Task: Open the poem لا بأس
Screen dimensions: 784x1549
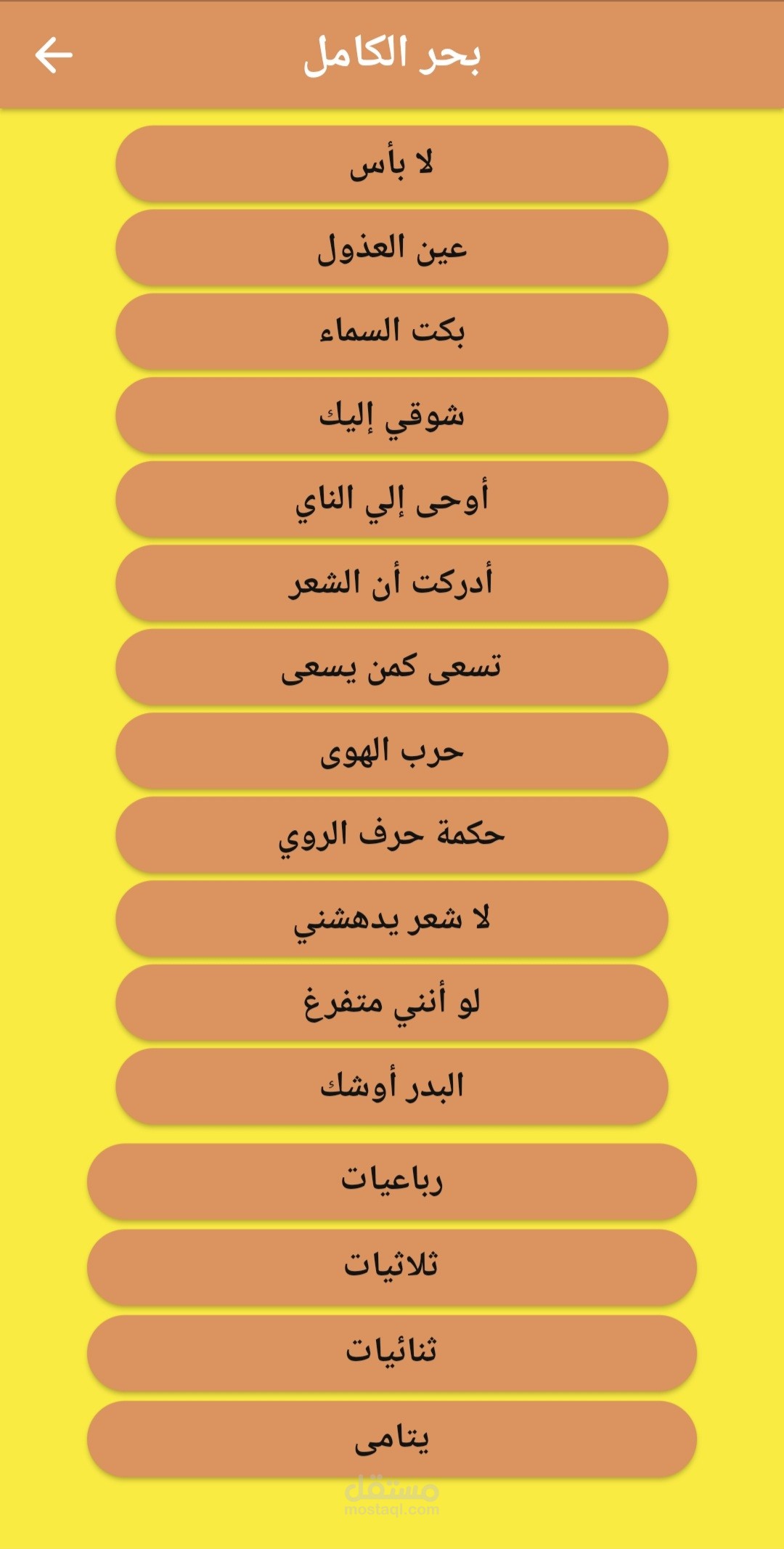Action: [392, 164]
